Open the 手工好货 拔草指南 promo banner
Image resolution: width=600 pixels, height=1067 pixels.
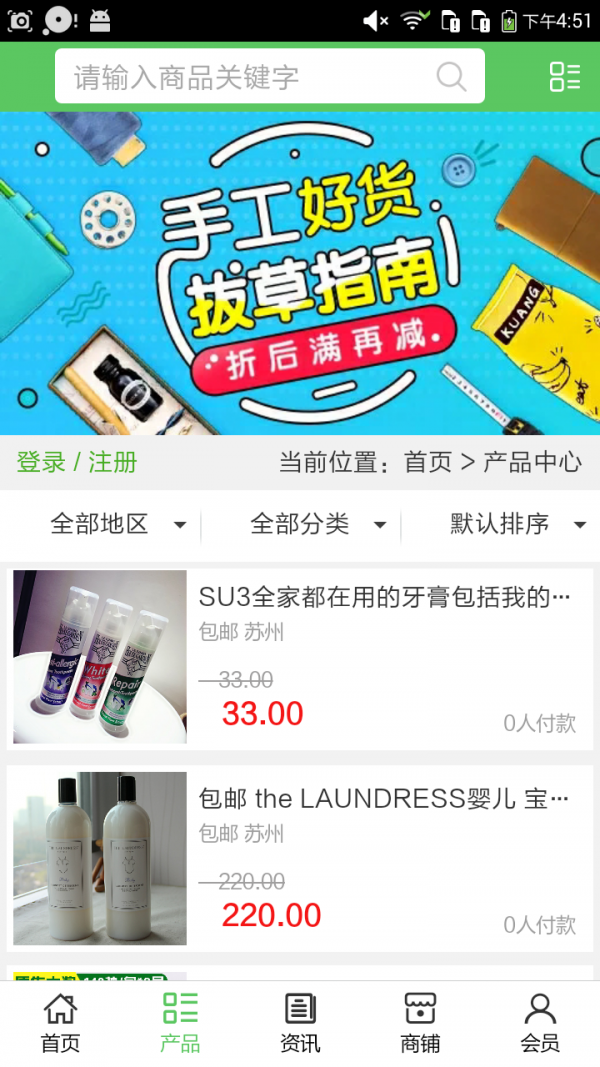coord(300,272)
